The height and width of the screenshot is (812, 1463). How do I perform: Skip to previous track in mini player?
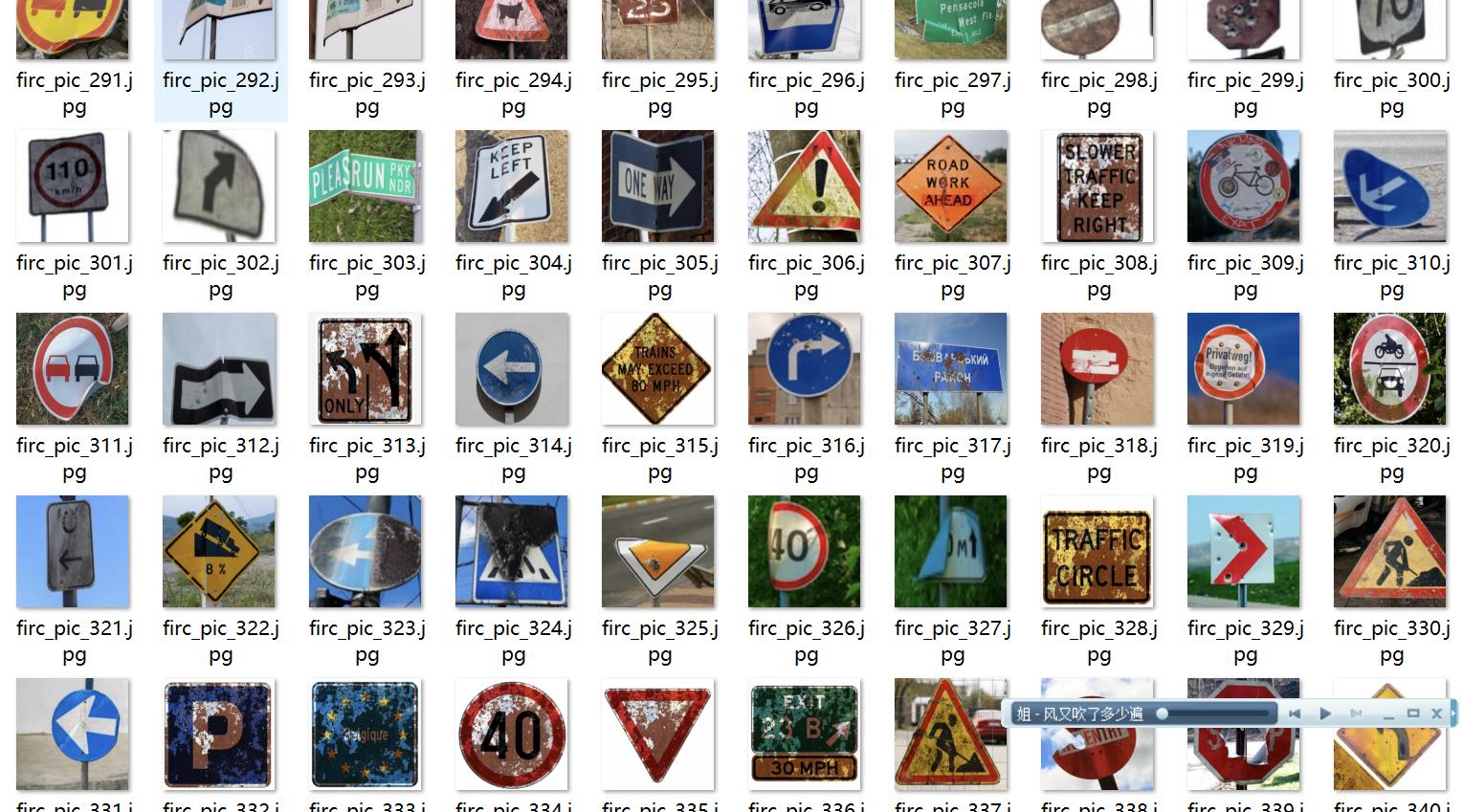[1295, 713]
